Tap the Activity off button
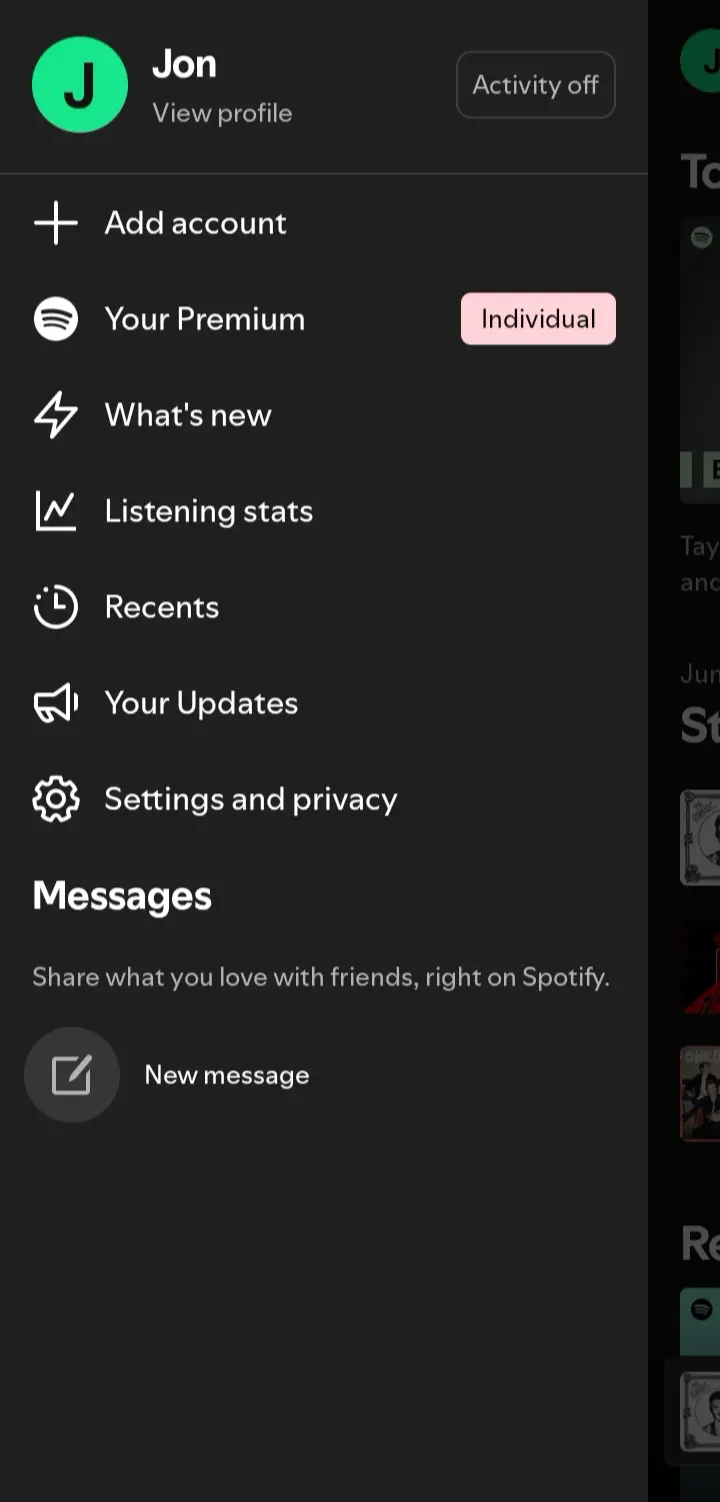Image resolution: width=720 pixels, height=1502 pixels. click(536, 85)
